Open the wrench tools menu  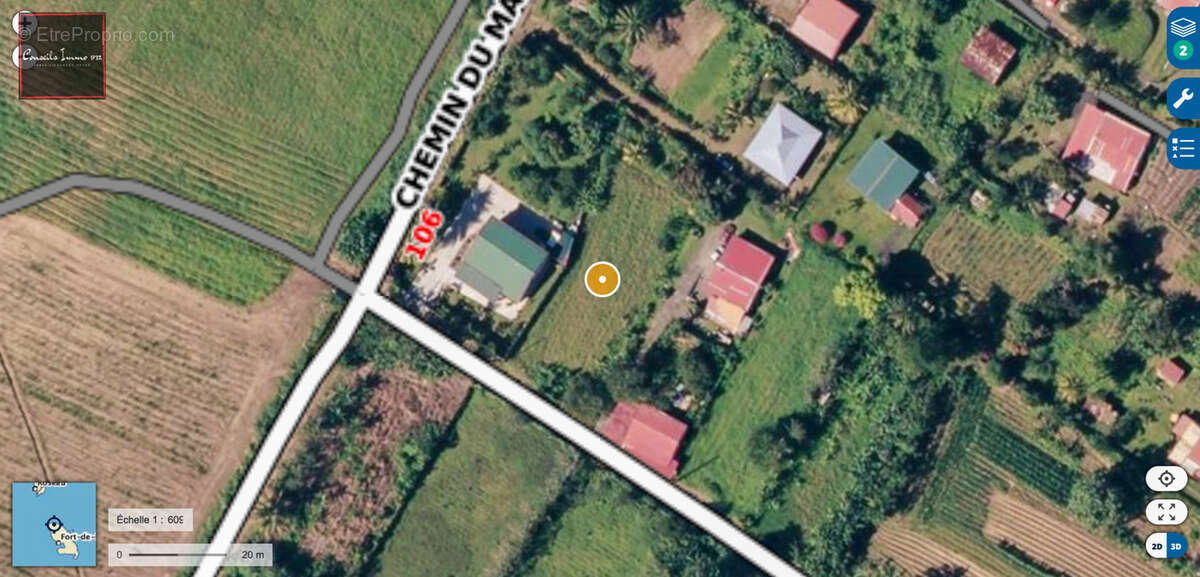1183,99
